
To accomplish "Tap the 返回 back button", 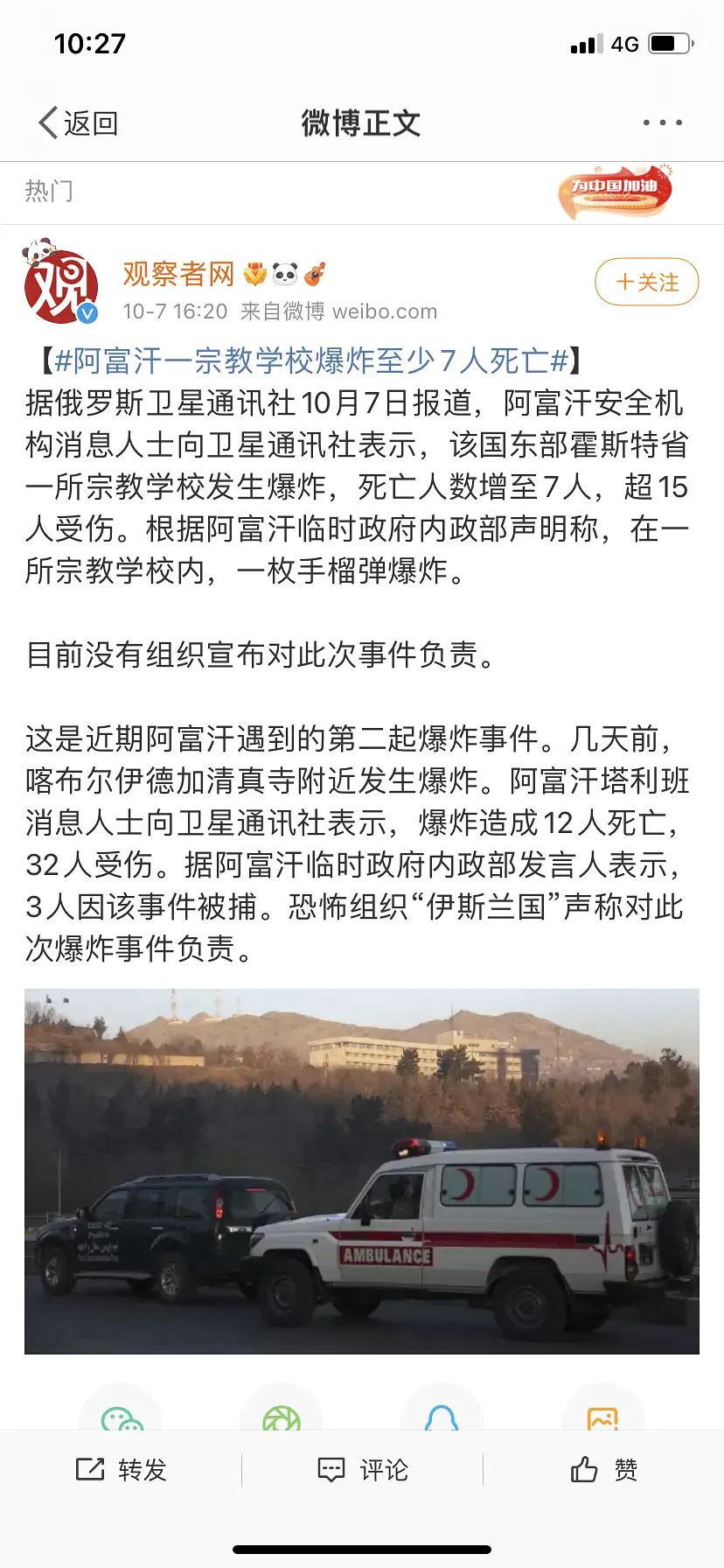I will (79, 123).
